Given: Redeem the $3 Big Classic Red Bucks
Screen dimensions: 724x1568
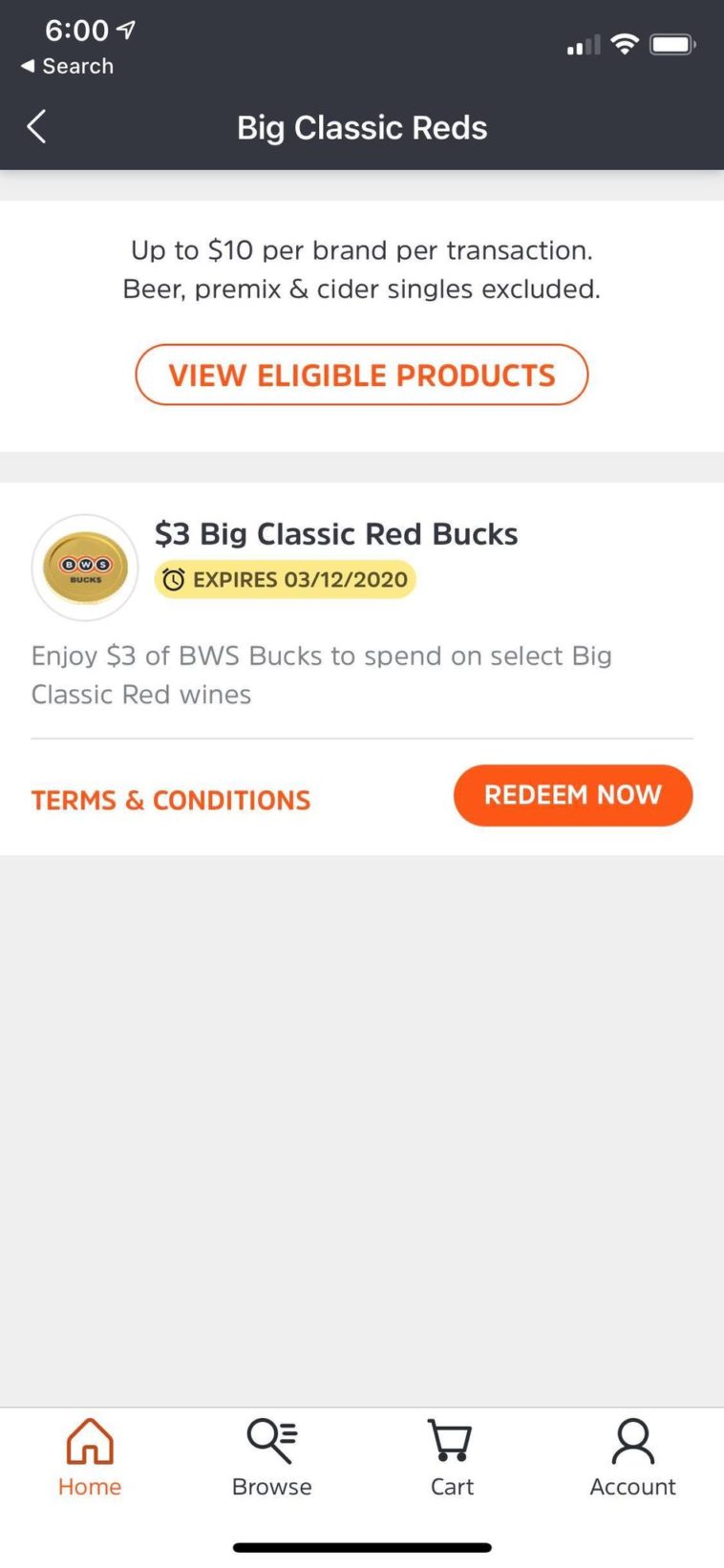Looking at the screenshot, I should pyautogui.click(x=572, y=795).
